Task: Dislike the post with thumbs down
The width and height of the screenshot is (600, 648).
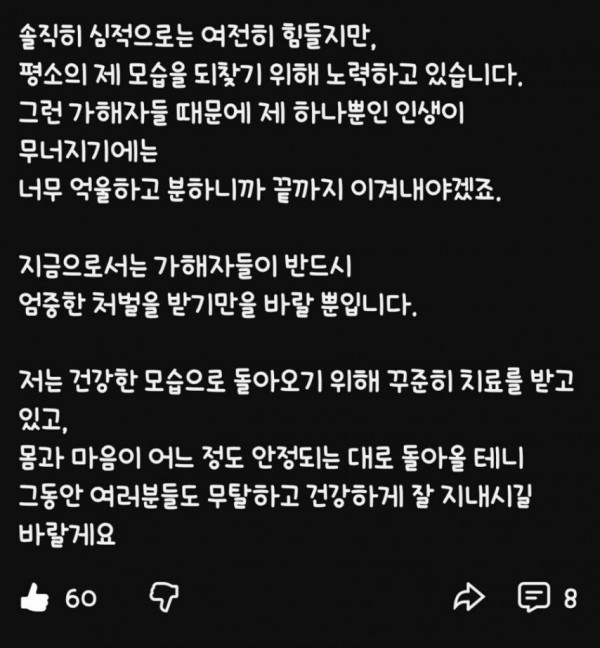Action: tap(162, 598)
